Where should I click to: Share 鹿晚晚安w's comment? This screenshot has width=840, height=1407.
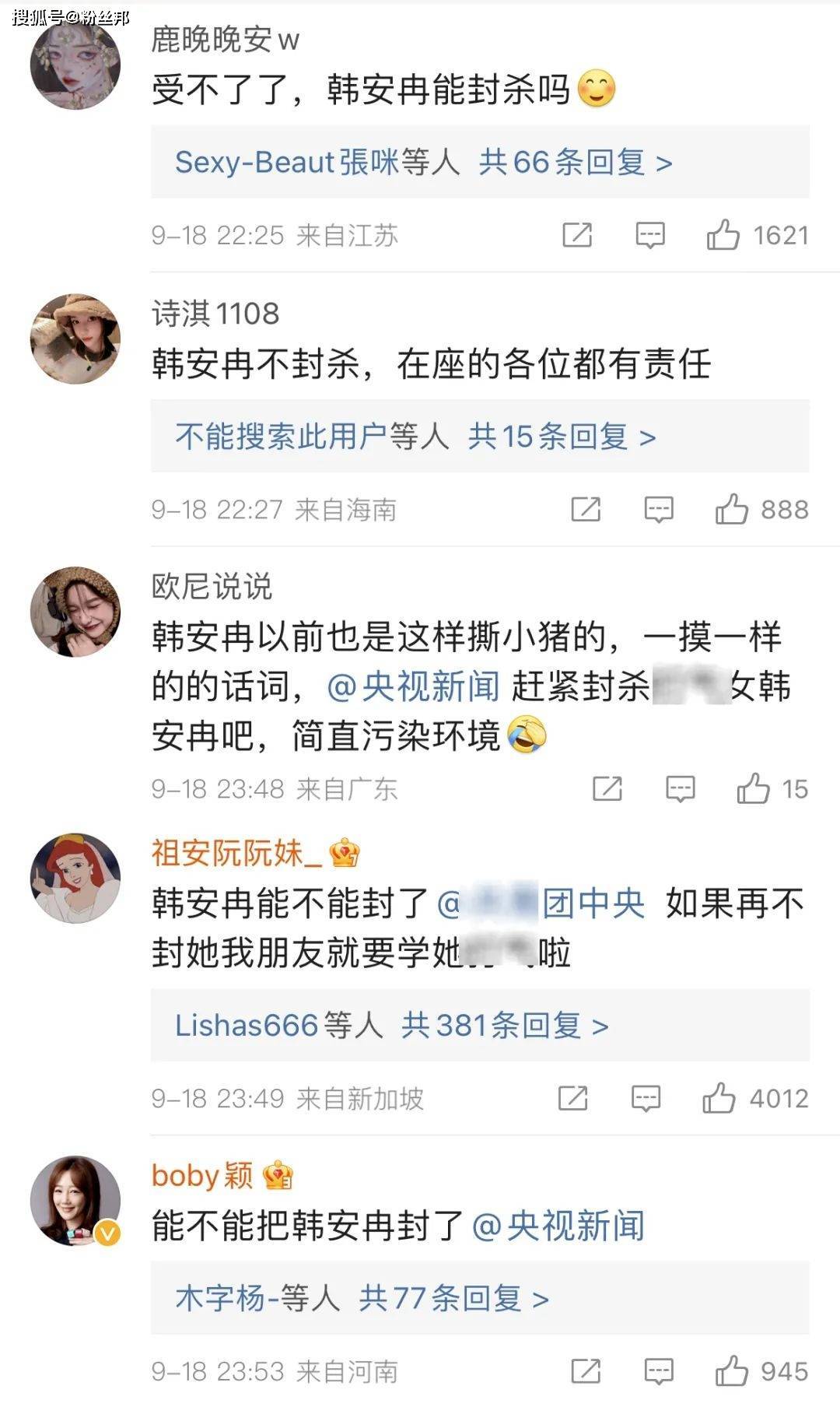(577, 235)
